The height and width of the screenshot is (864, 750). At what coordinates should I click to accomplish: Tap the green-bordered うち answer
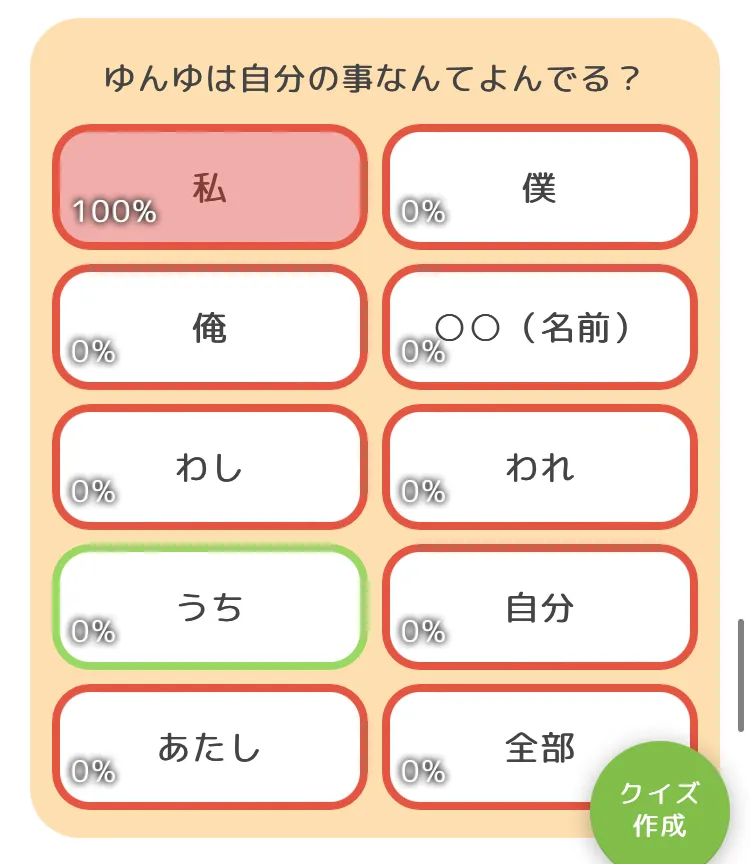(x=209, y=607)
